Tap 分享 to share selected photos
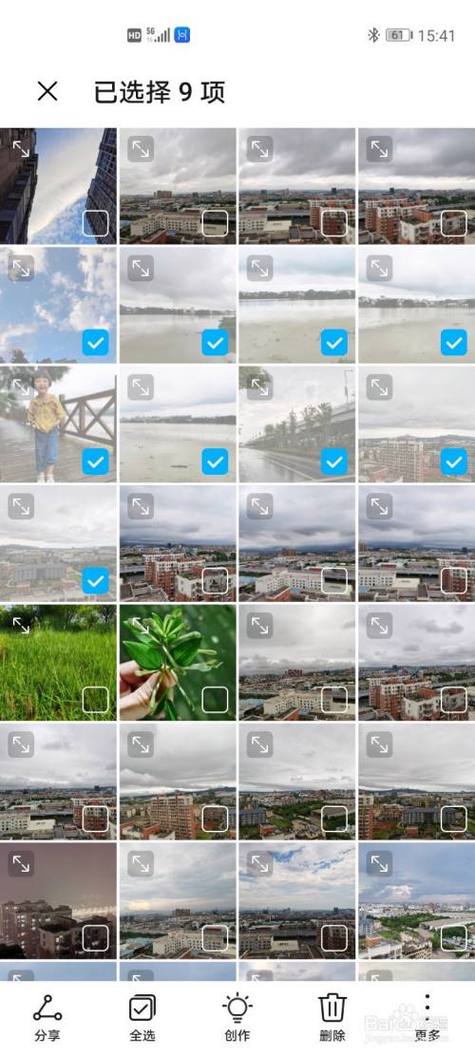Viewport: 475px width, 1055px height. click(47, 1016)
